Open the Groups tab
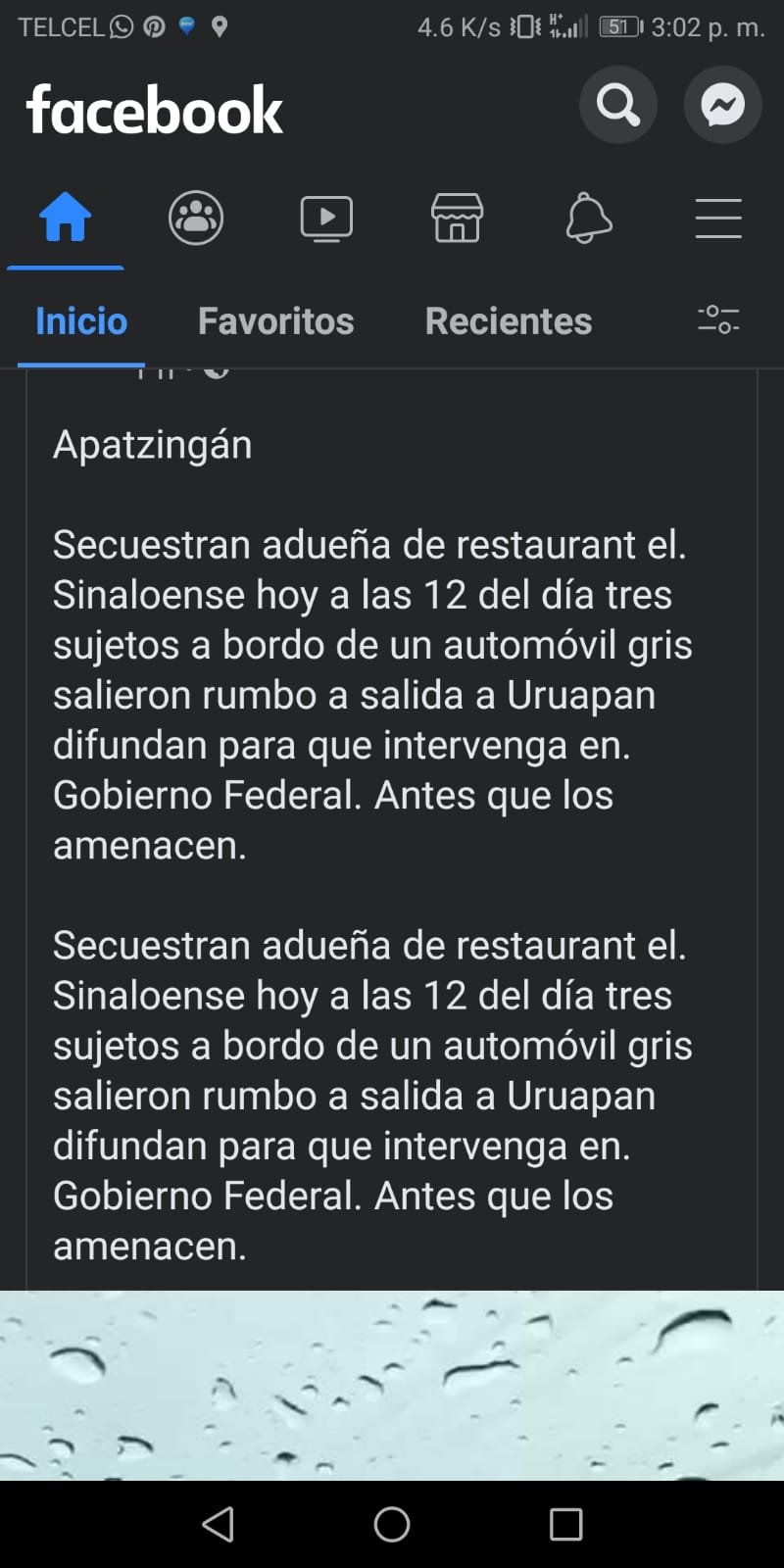The height and width of the screenshot is (1568, 784). tap(196, 218)
